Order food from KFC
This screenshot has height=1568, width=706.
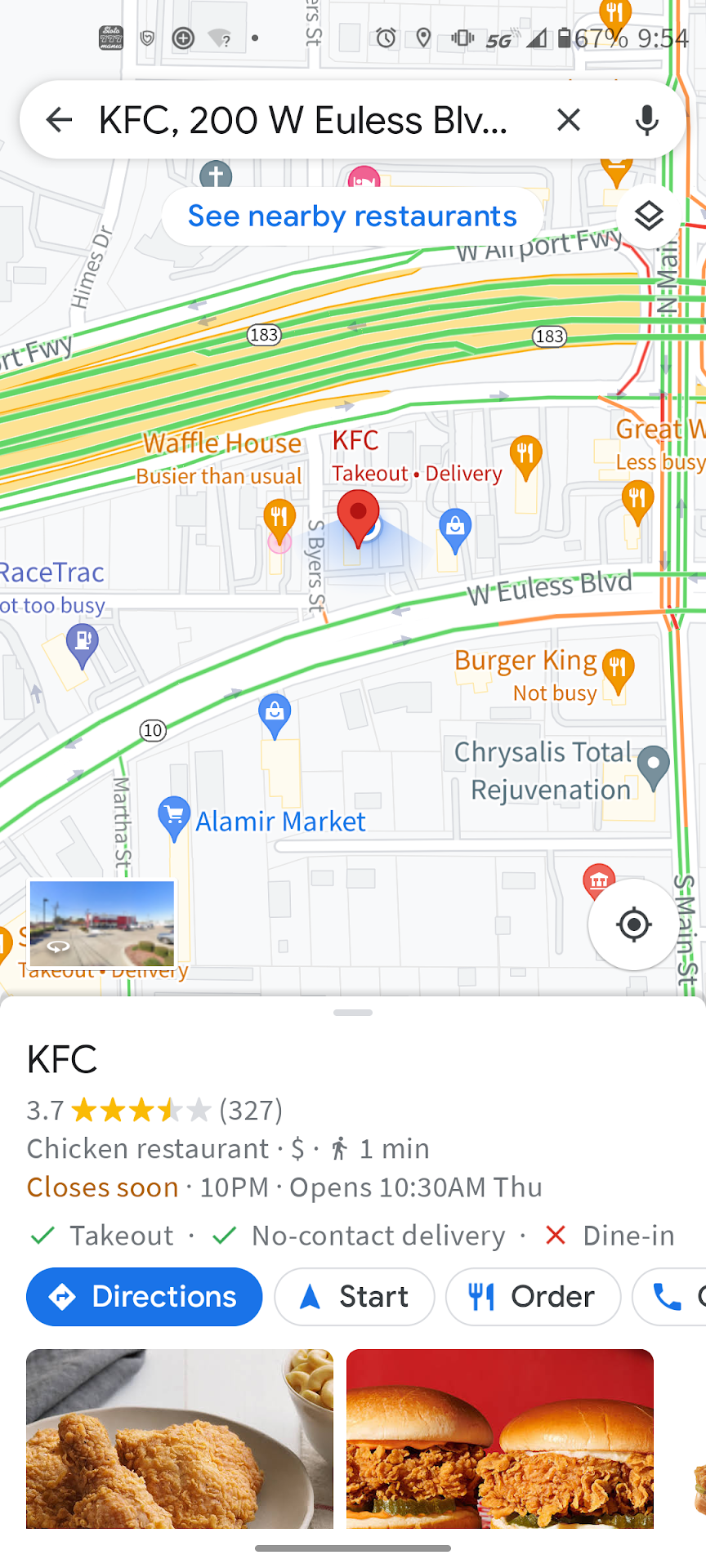(x=533, y=1297)
